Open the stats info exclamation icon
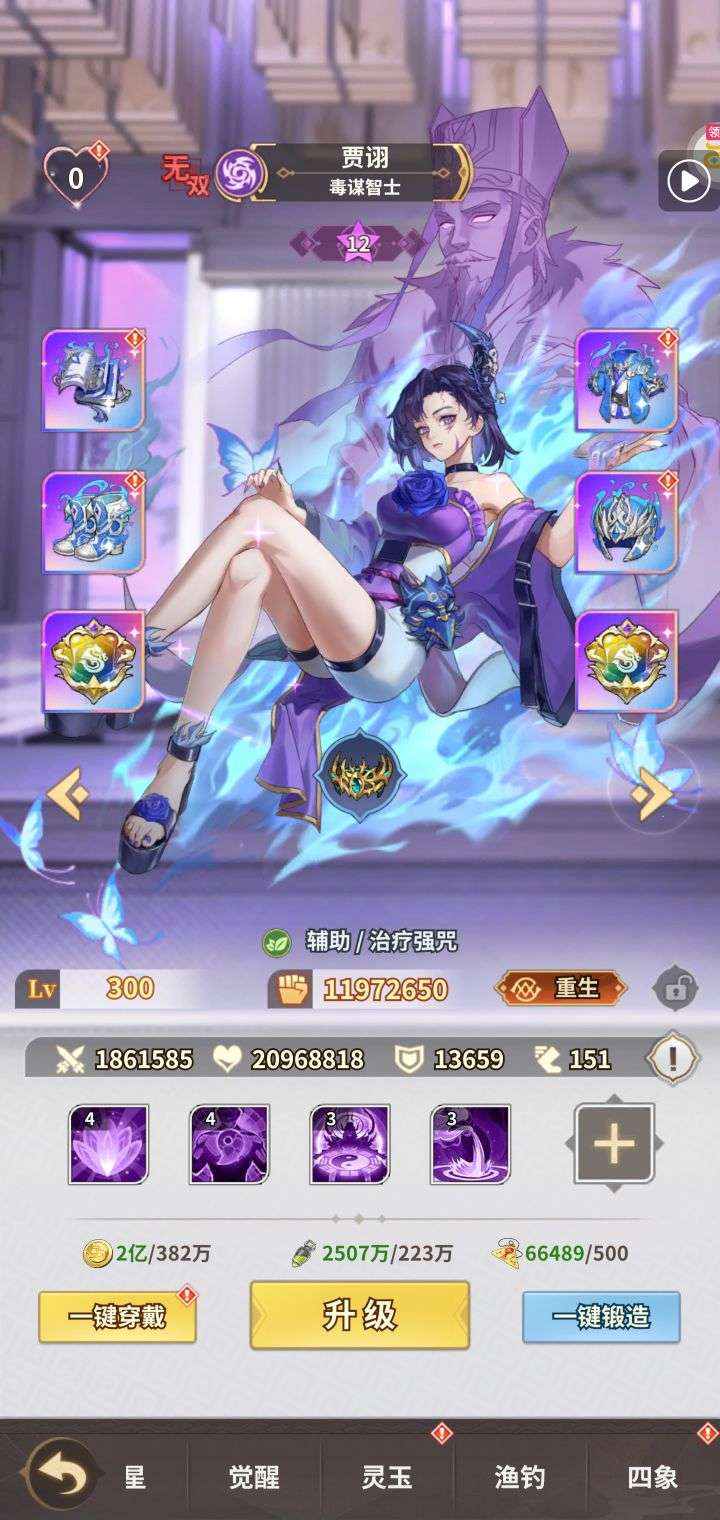 (x=673, y=1059)
